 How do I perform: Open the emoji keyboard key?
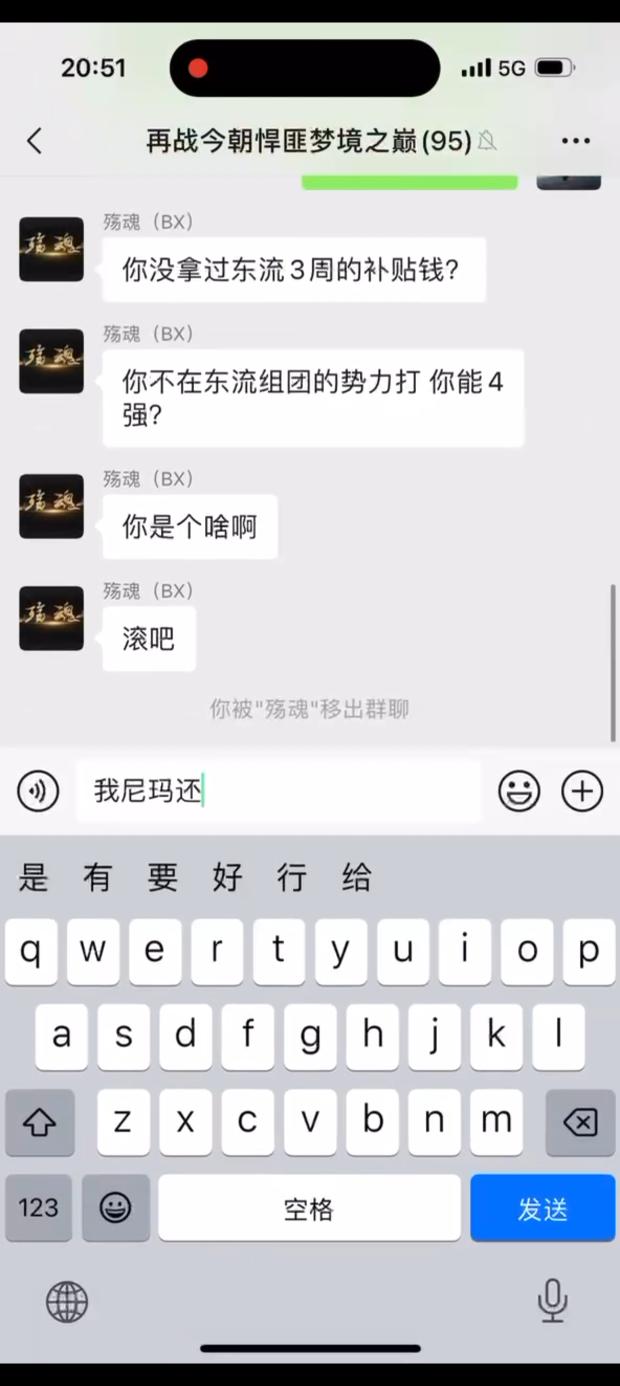(x=116, y=1209)
